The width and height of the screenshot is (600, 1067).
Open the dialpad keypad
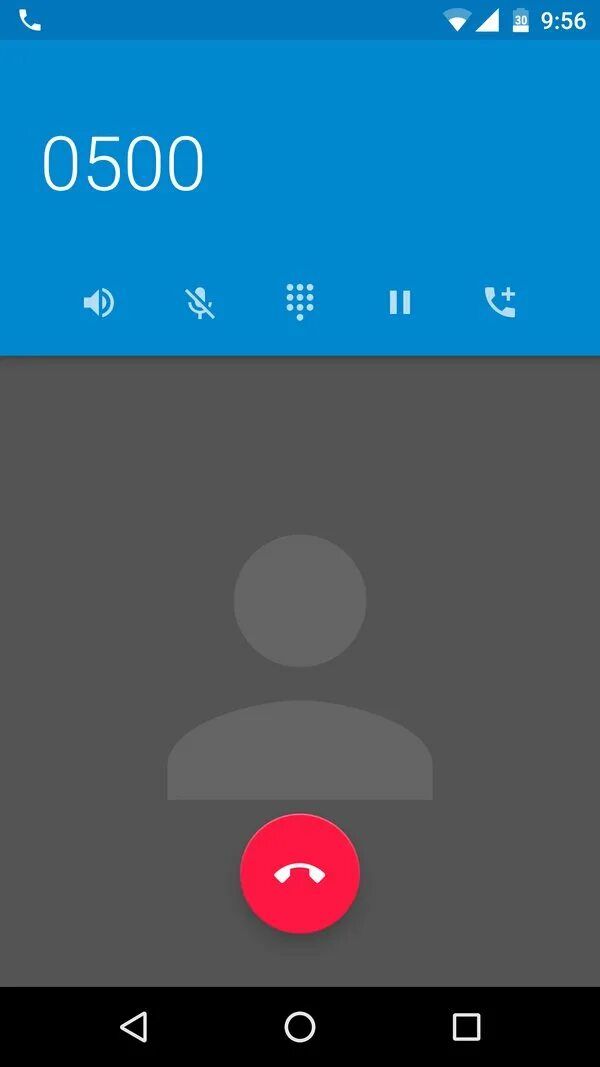tap(300, 302)
